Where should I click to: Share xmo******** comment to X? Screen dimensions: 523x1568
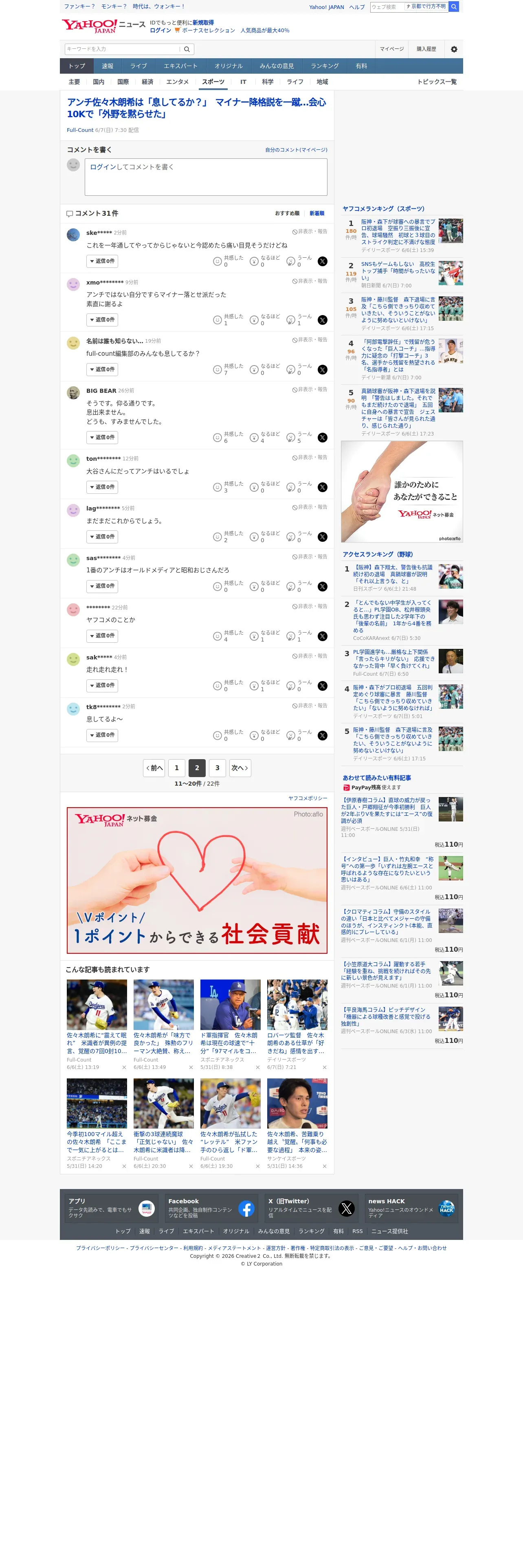(323, 320)
